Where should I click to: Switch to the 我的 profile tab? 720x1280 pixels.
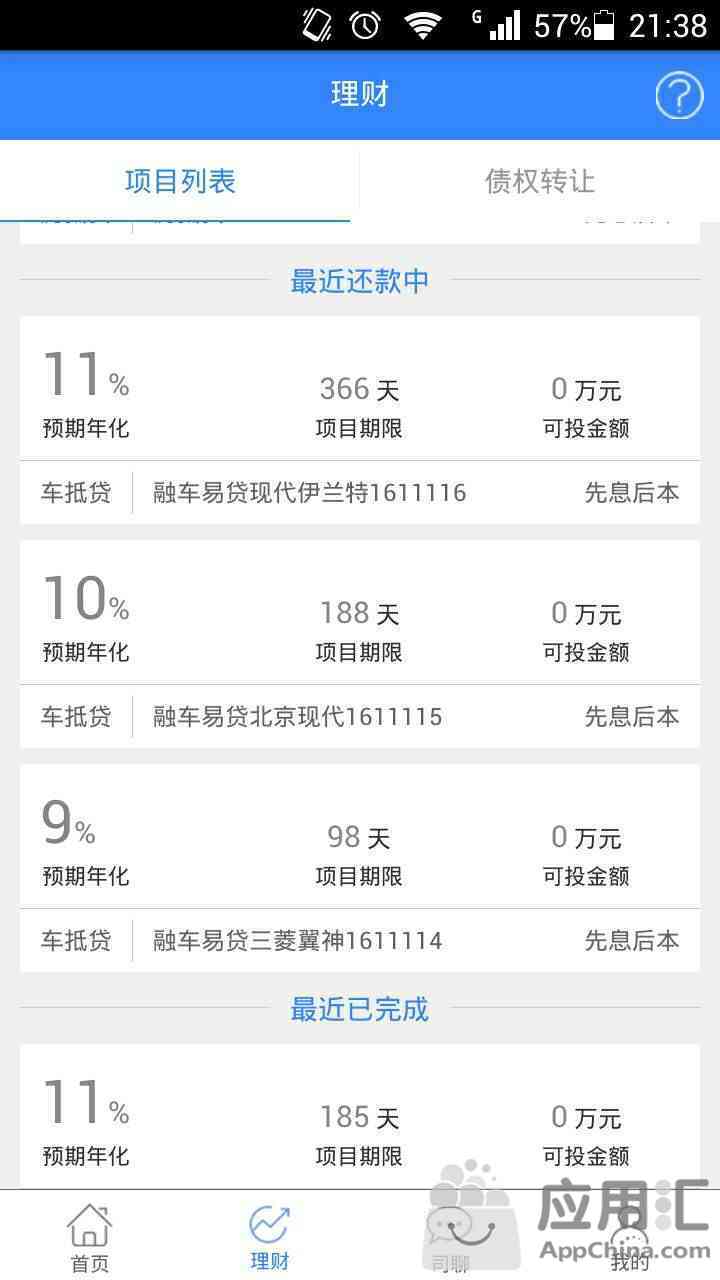click(x=630, y=1236)
